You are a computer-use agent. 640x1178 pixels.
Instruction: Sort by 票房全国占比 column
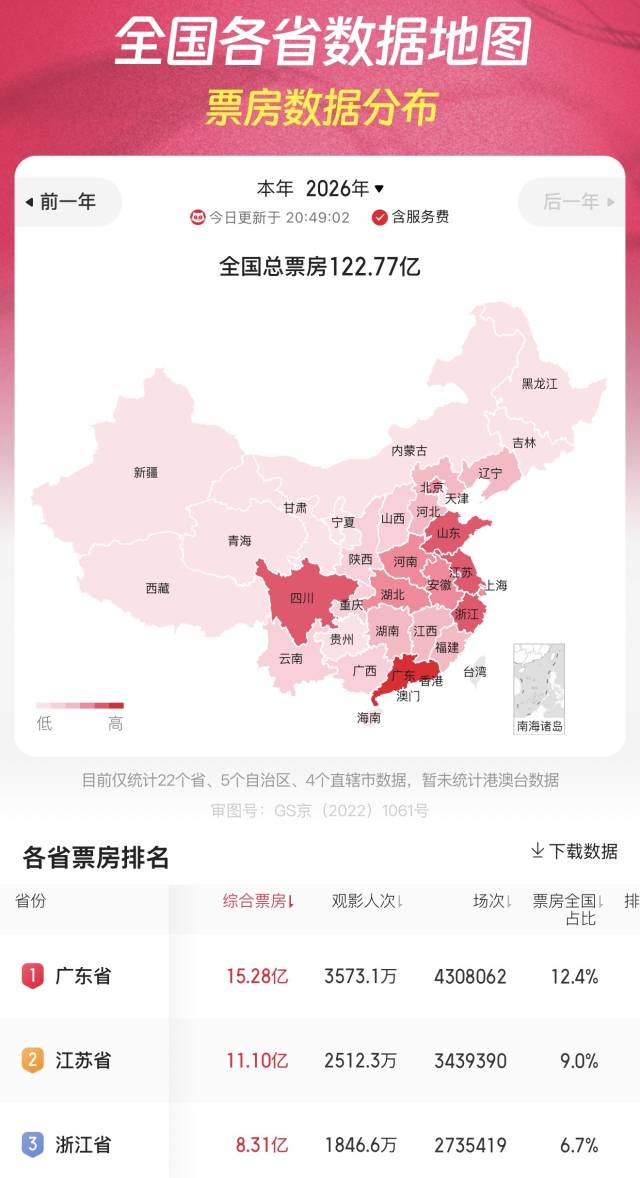pos(568,909)
